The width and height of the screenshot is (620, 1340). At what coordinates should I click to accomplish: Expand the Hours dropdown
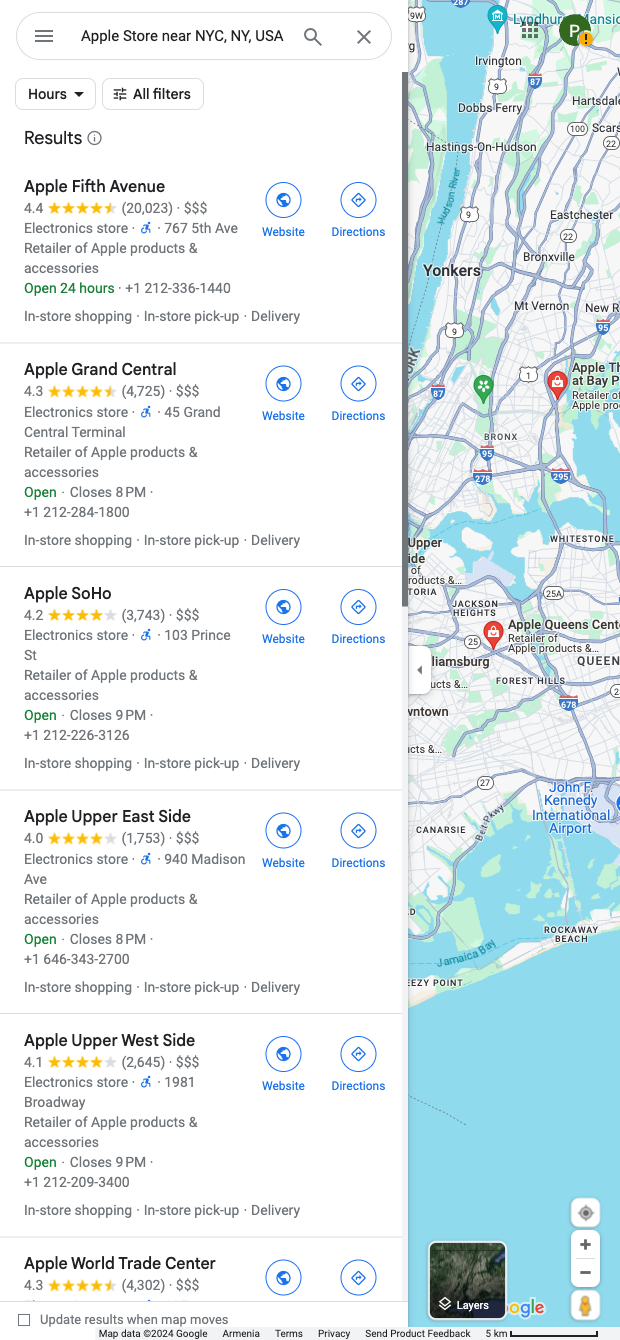pyautogui.click(x=56, y=94)
